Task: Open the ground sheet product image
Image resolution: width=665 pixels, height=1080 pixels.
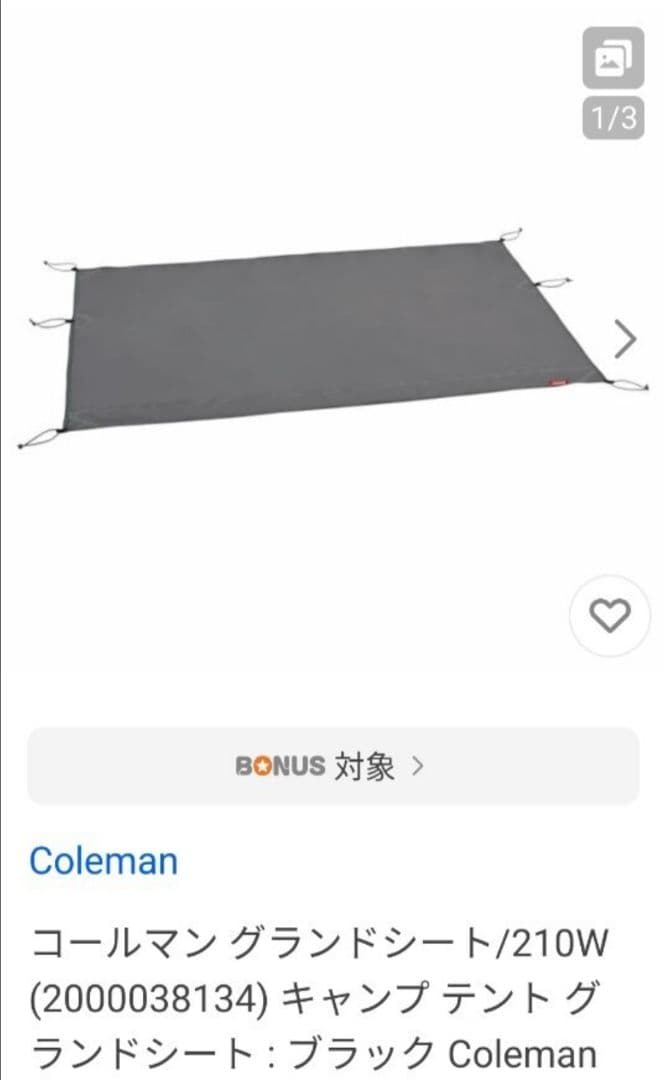Action: (x=320, y=340)
